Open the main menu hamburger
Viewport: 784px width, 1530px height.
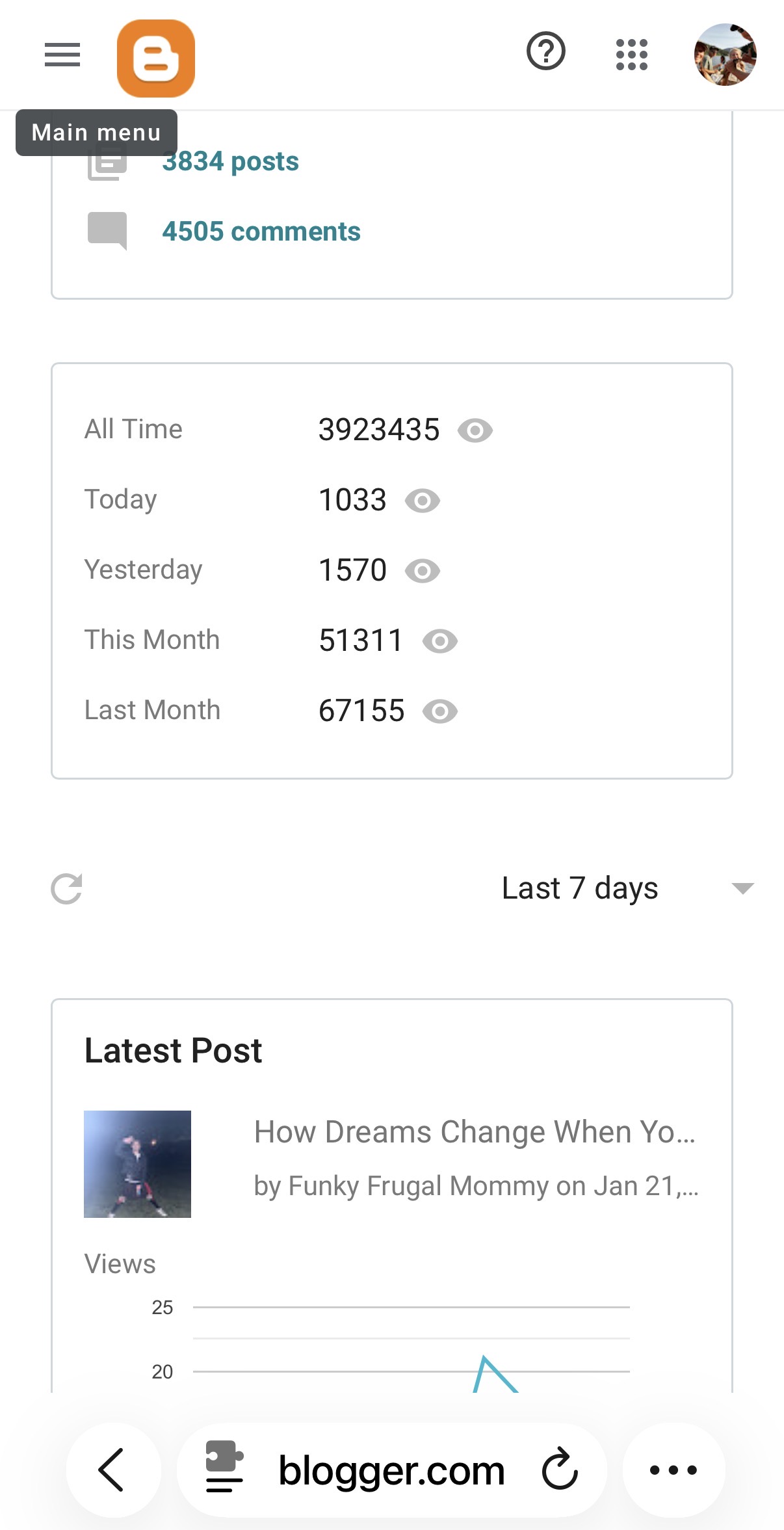click(62, 55)
